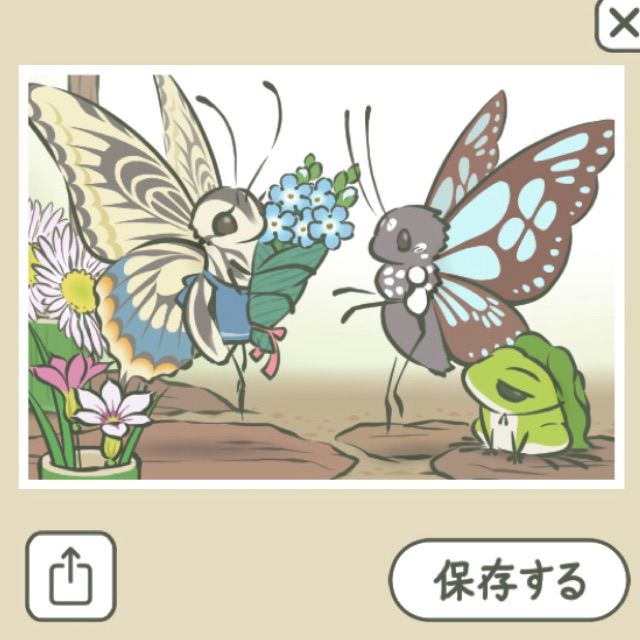640x640 pixels.
Task: Share this photo
Action: tap(71, 575)
